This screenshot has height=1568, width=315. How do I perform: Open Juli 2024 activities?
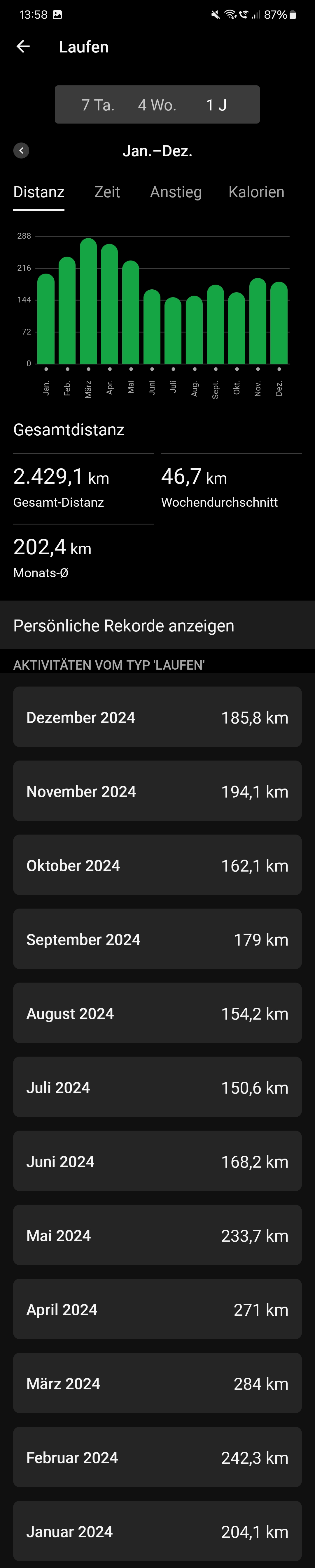[x=157, y=1088]
